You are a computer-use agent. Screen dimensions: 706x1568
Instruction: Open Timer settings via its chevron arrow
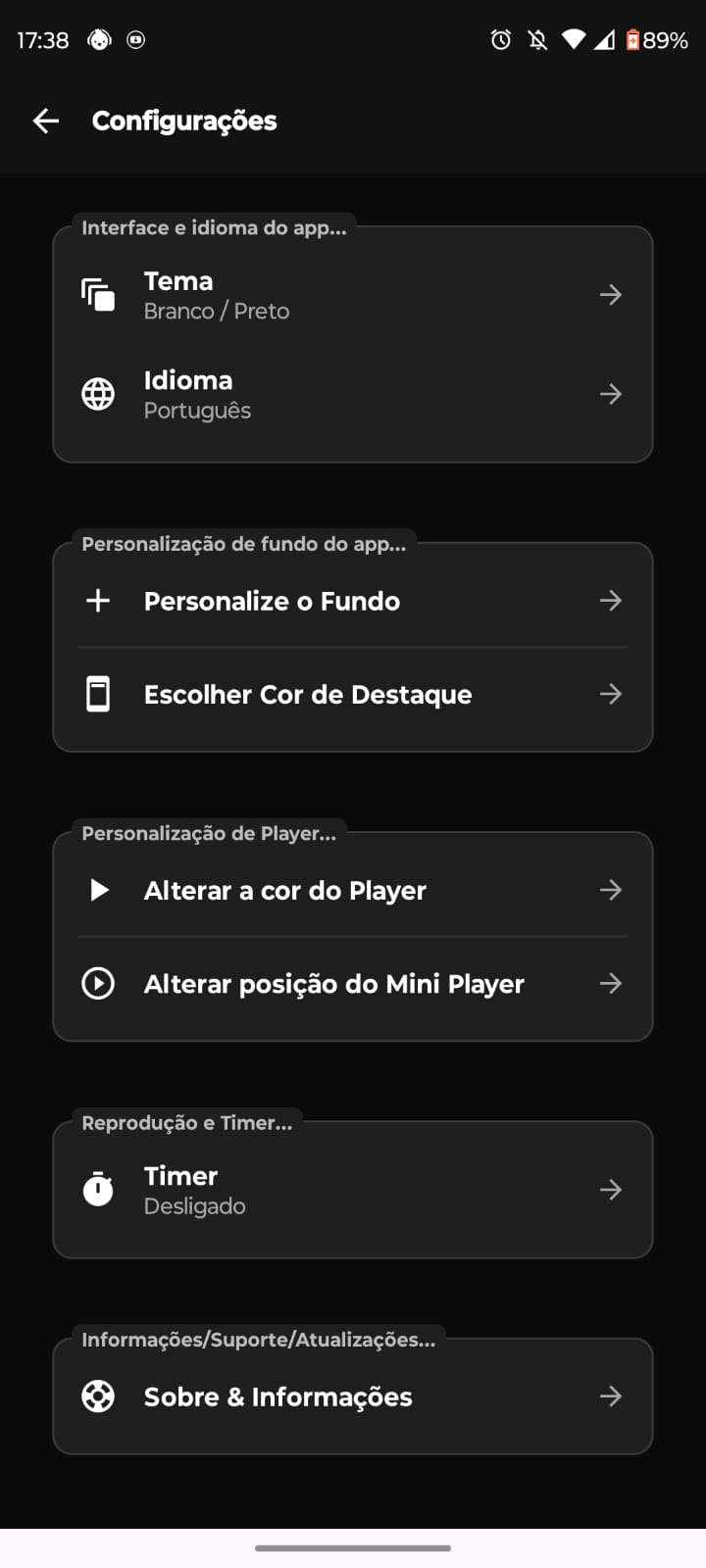tap(610, 1190)
